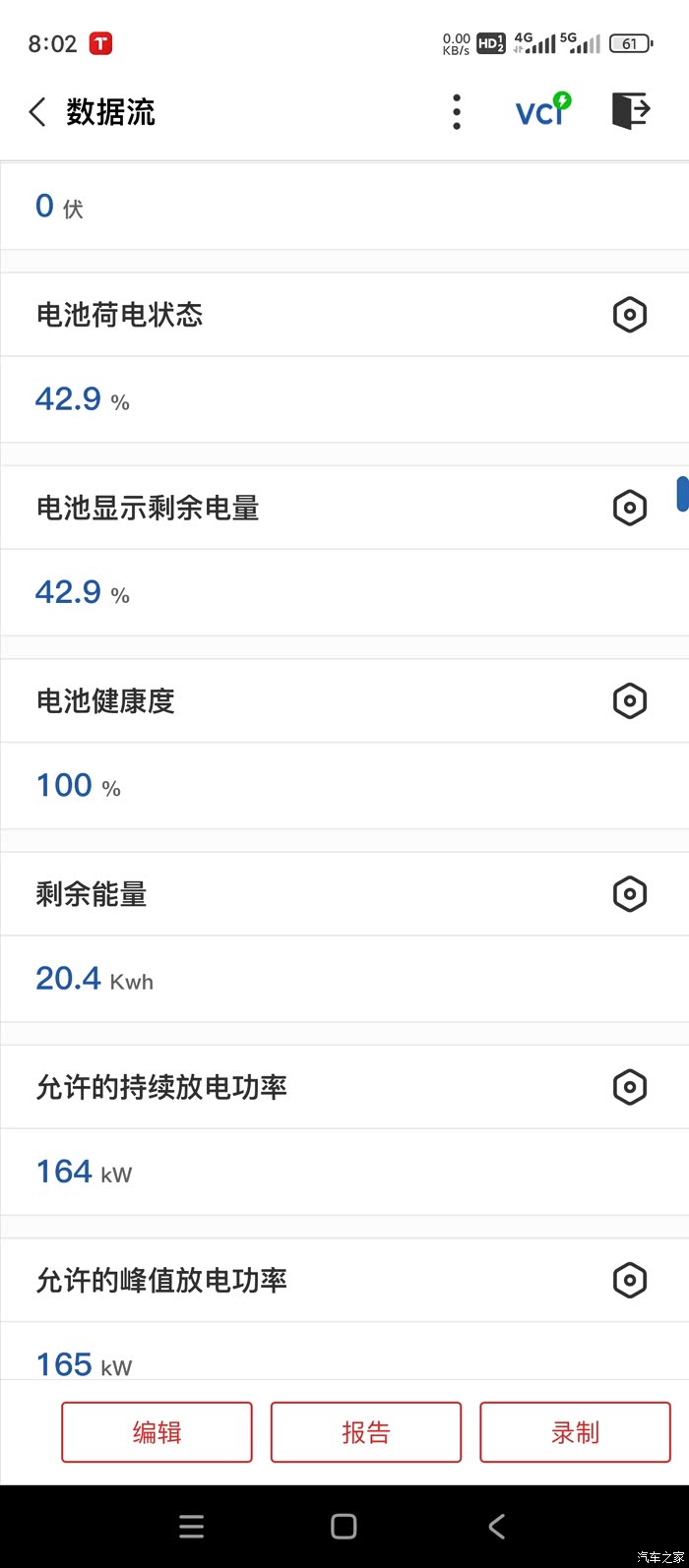Tap the VCI connection status icon
Screen dimensions: 689x1568
coord(542,110)
